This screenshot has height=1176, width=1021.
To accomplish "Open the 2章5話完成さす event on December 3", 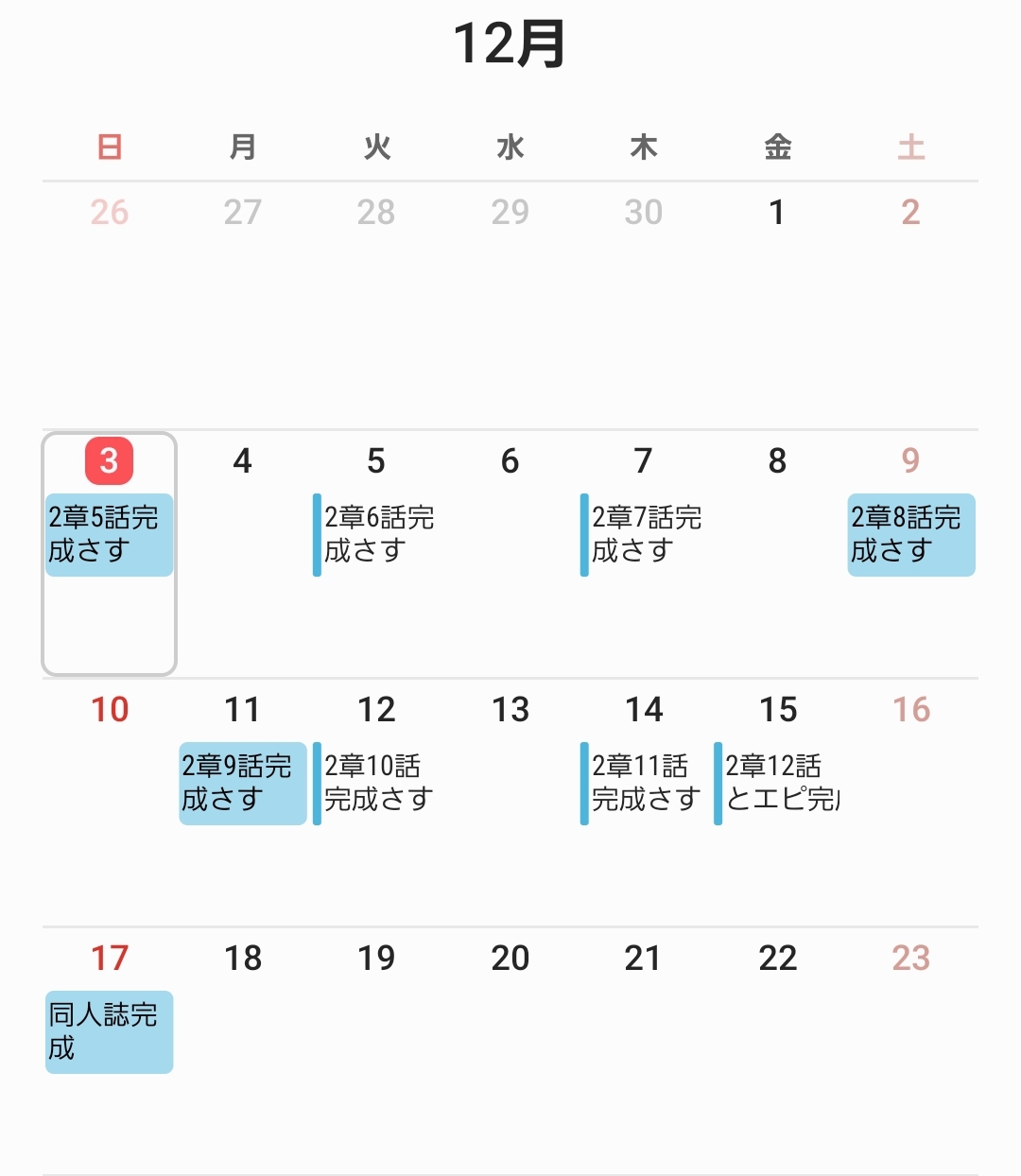I will pyautogui.click(x=109, y=534).
